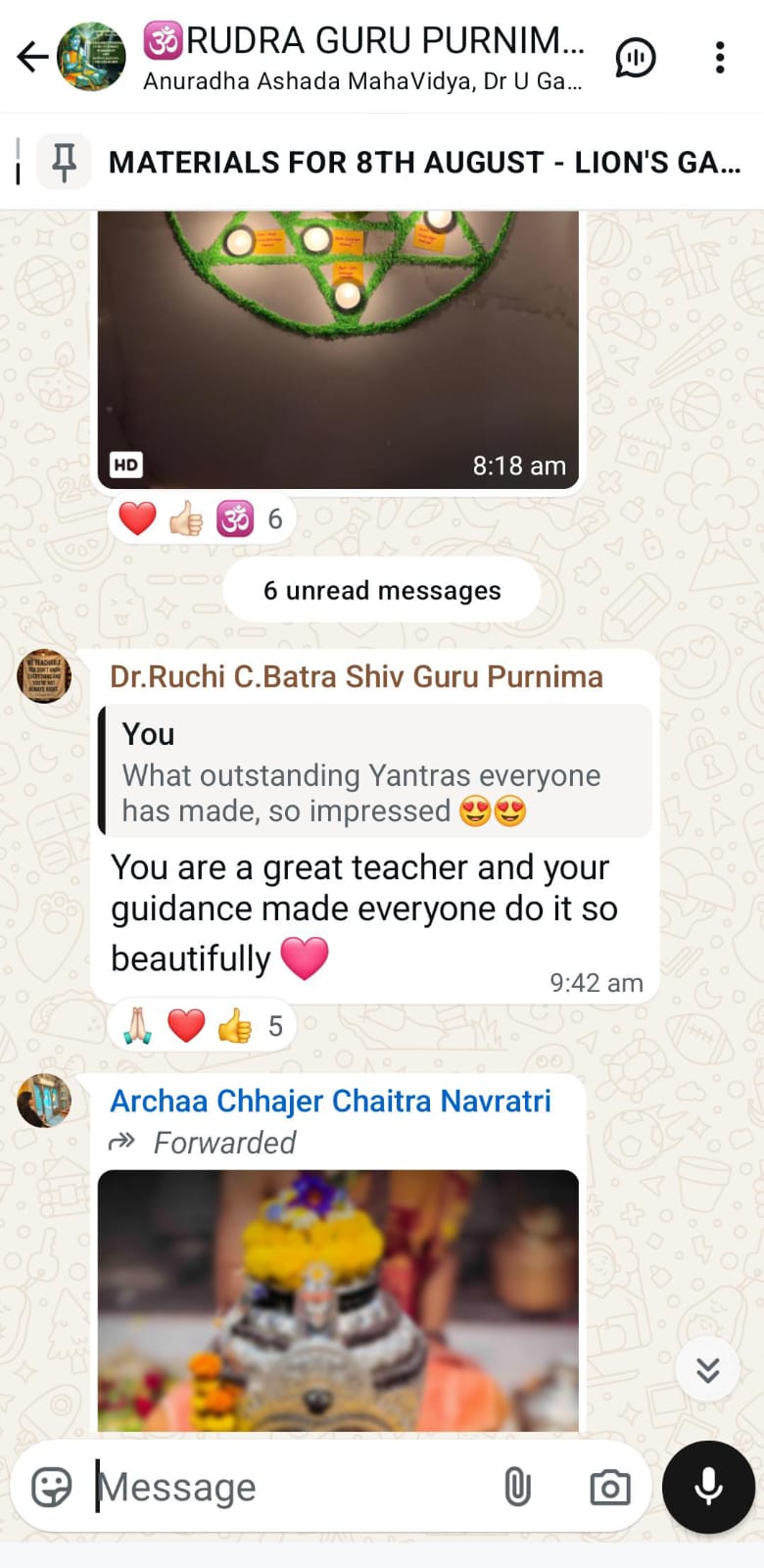Open Archaa Chhajer's profile picture

(x=44, y=1101)
